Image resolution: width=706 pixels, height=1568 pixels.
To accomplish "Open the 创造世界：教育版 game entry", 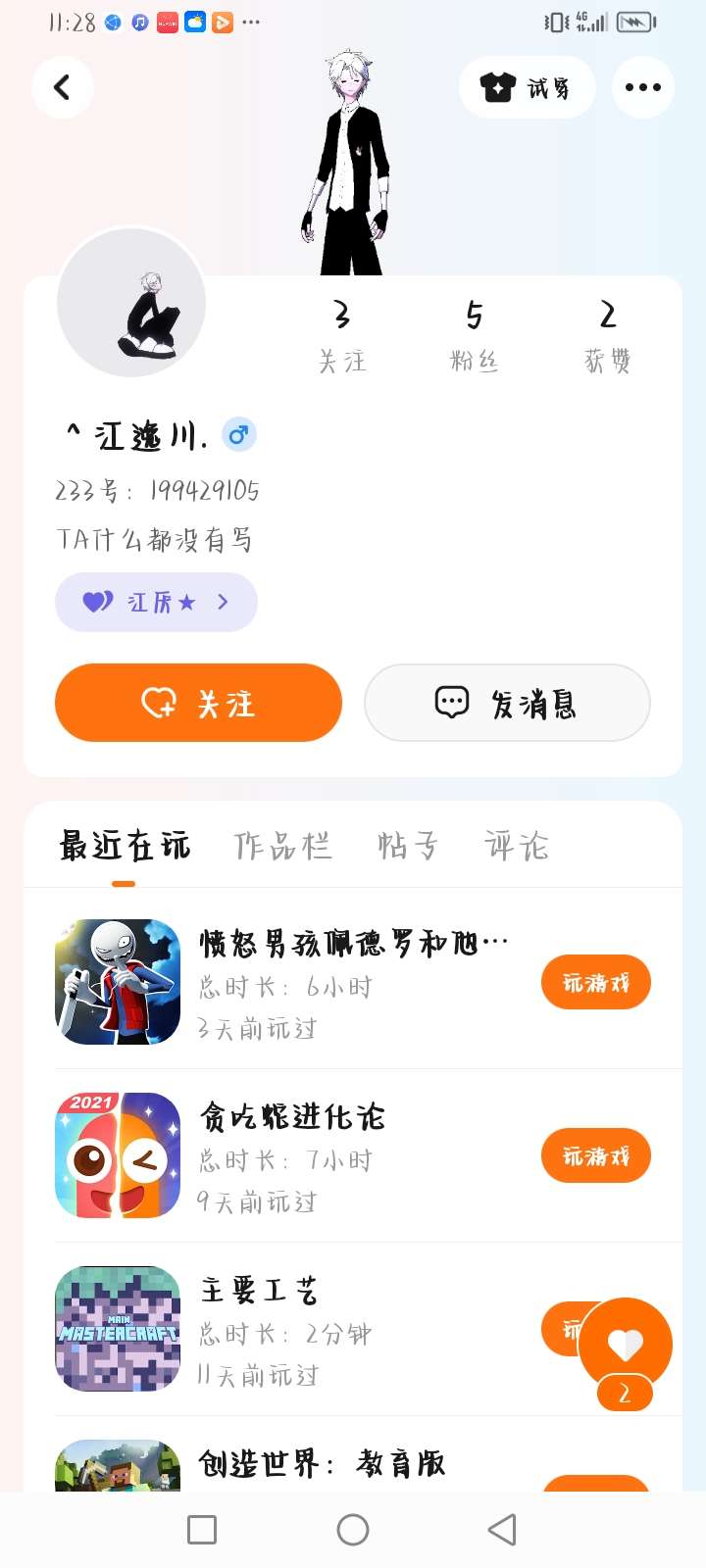I will (322, 1464).
